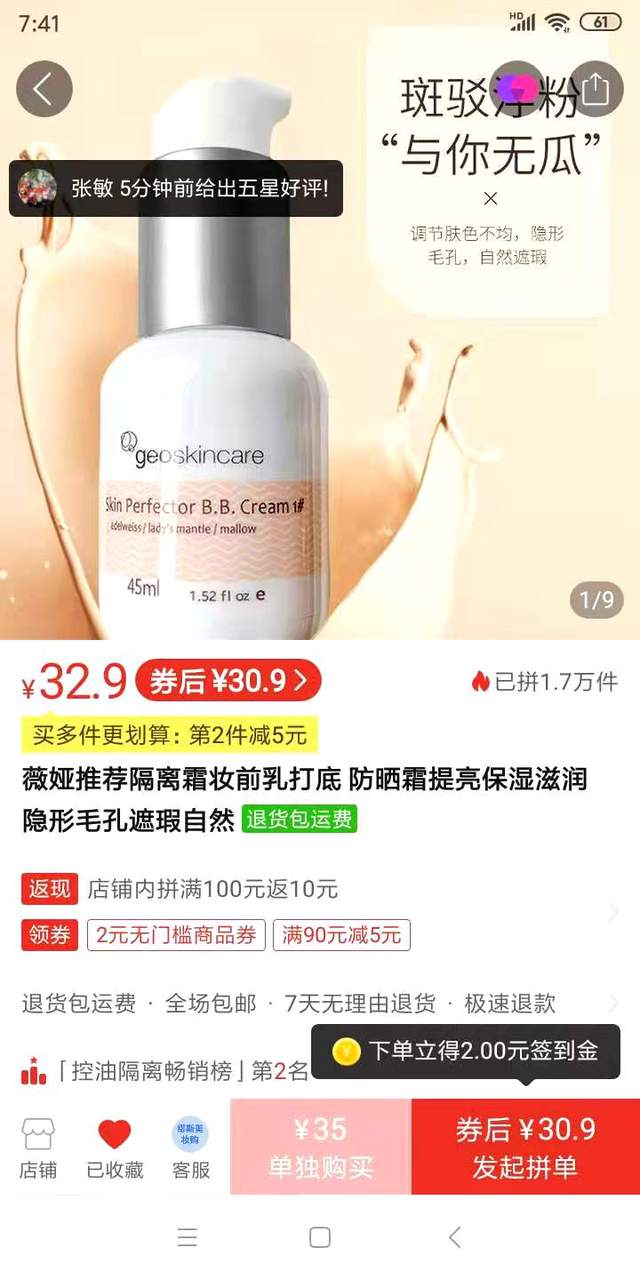View the 退货包运费 service guarantees row
Image resolution: width=640 pixels, height=1280 pixels.
coord(320,1003)
